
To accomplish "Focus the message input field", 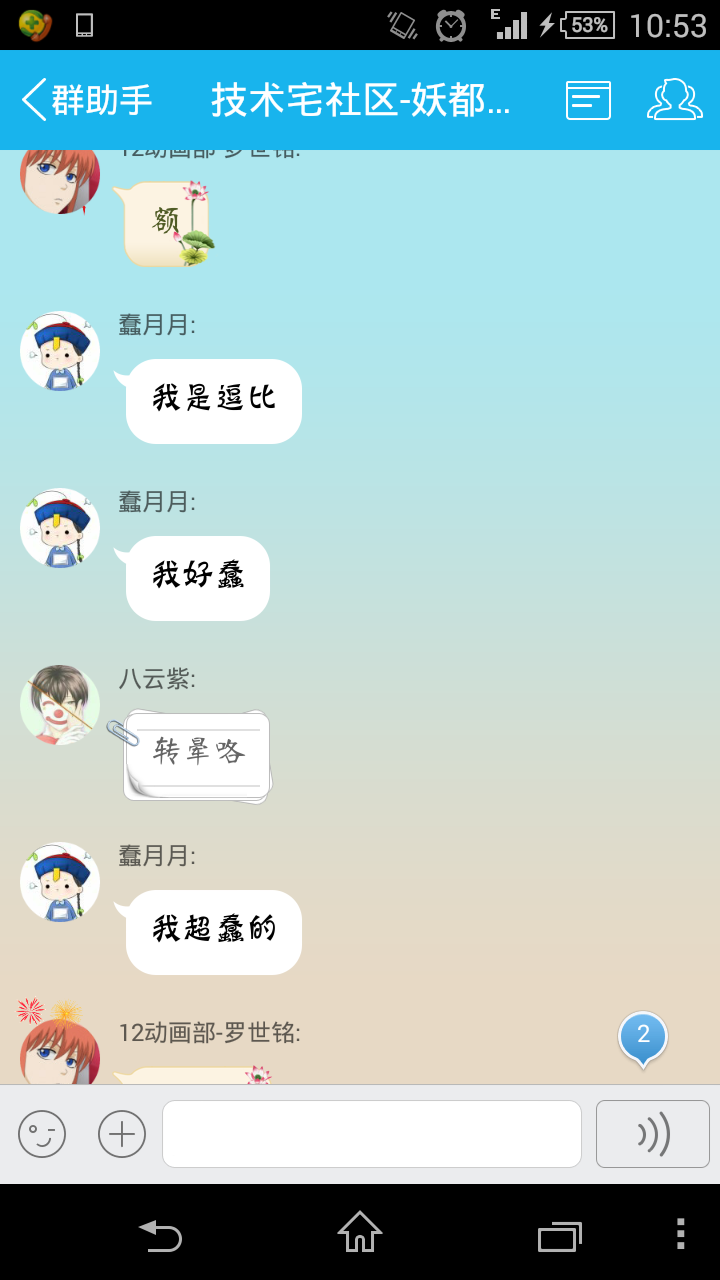I will (x=371, y=1134).
